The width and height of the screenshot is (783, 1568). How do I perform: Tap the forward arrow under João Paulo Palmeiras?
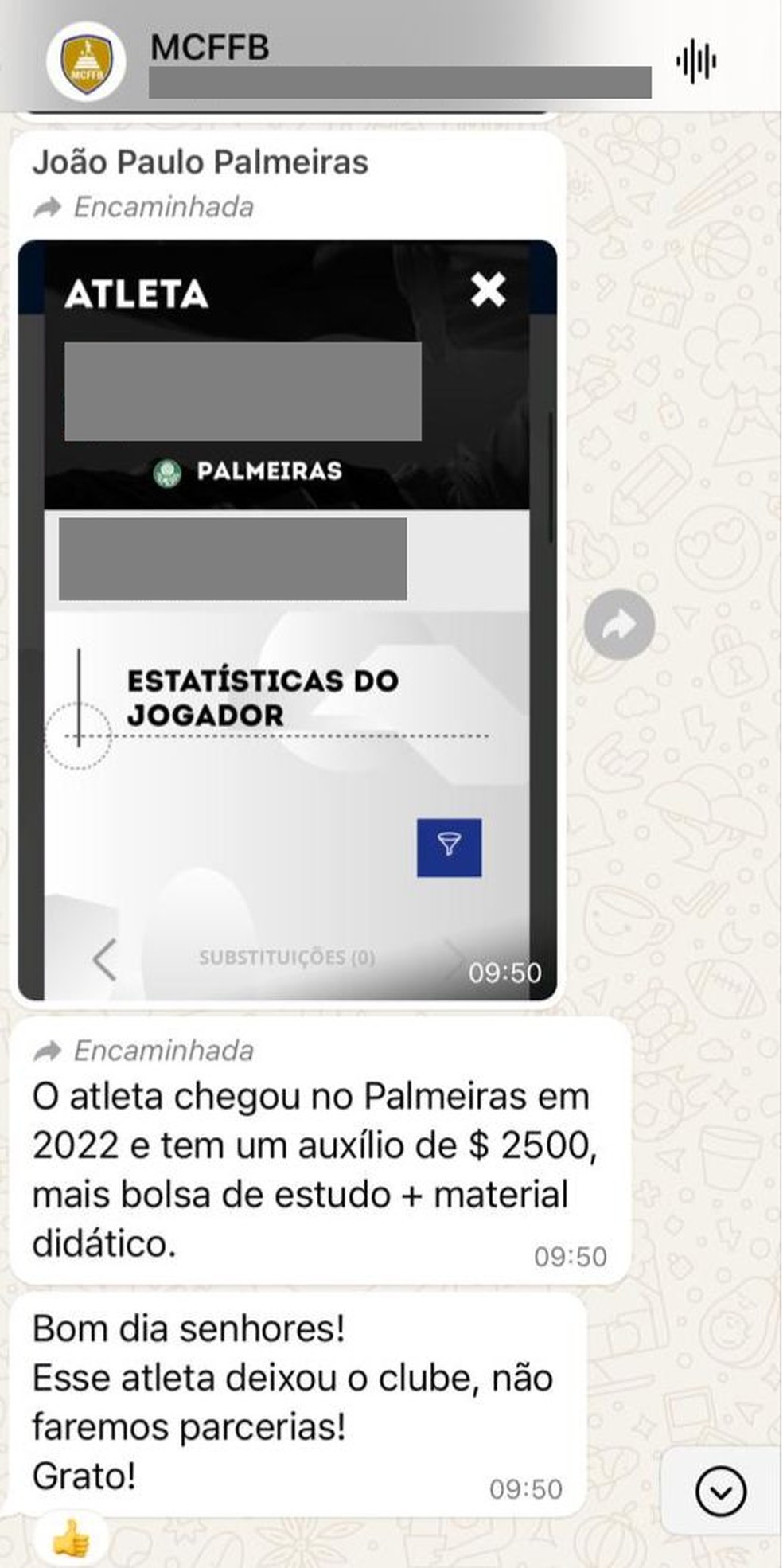[46, 207]
